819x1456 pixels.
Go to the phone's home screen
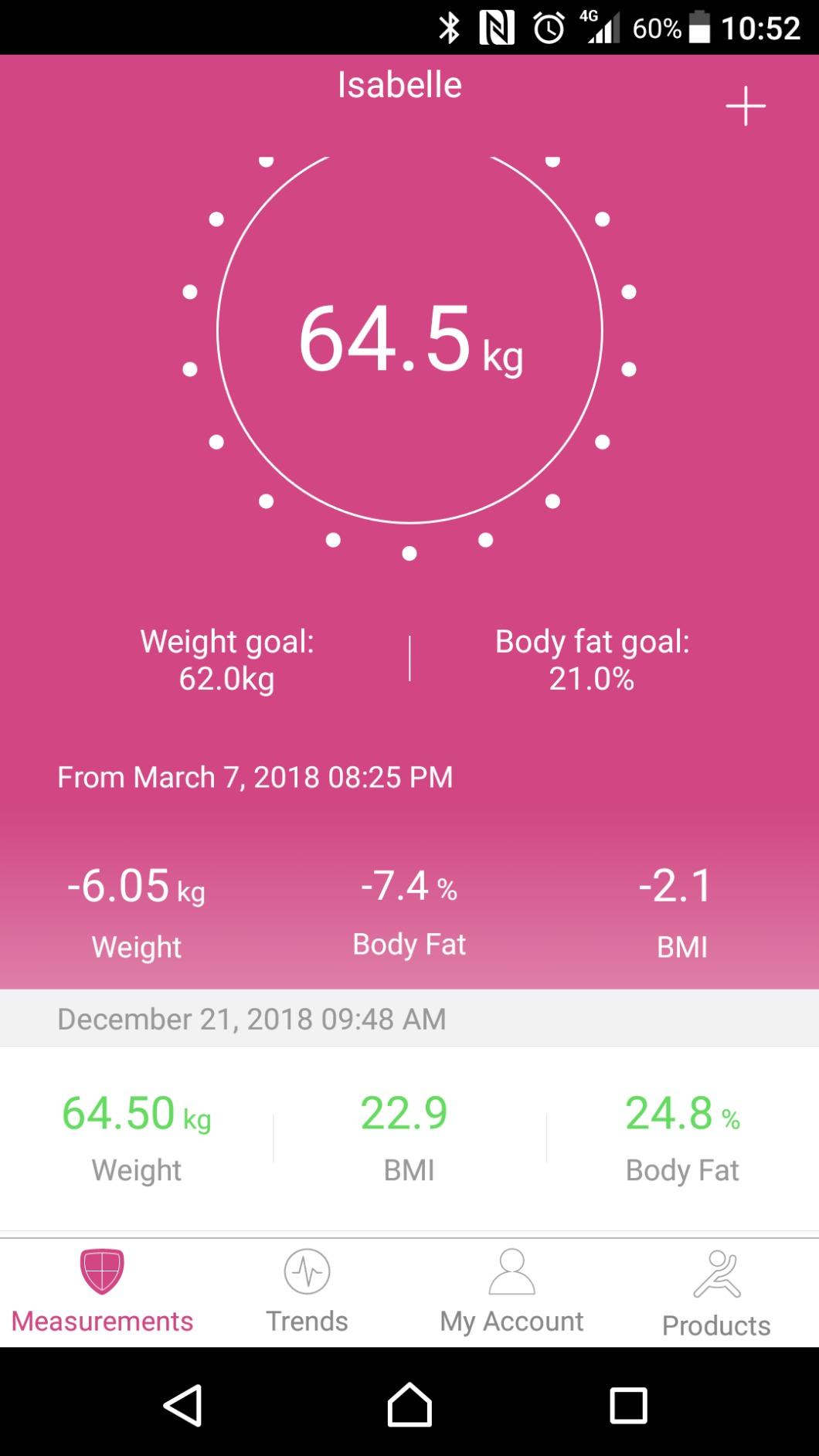pyautogui.click(x=409, y=1404)
